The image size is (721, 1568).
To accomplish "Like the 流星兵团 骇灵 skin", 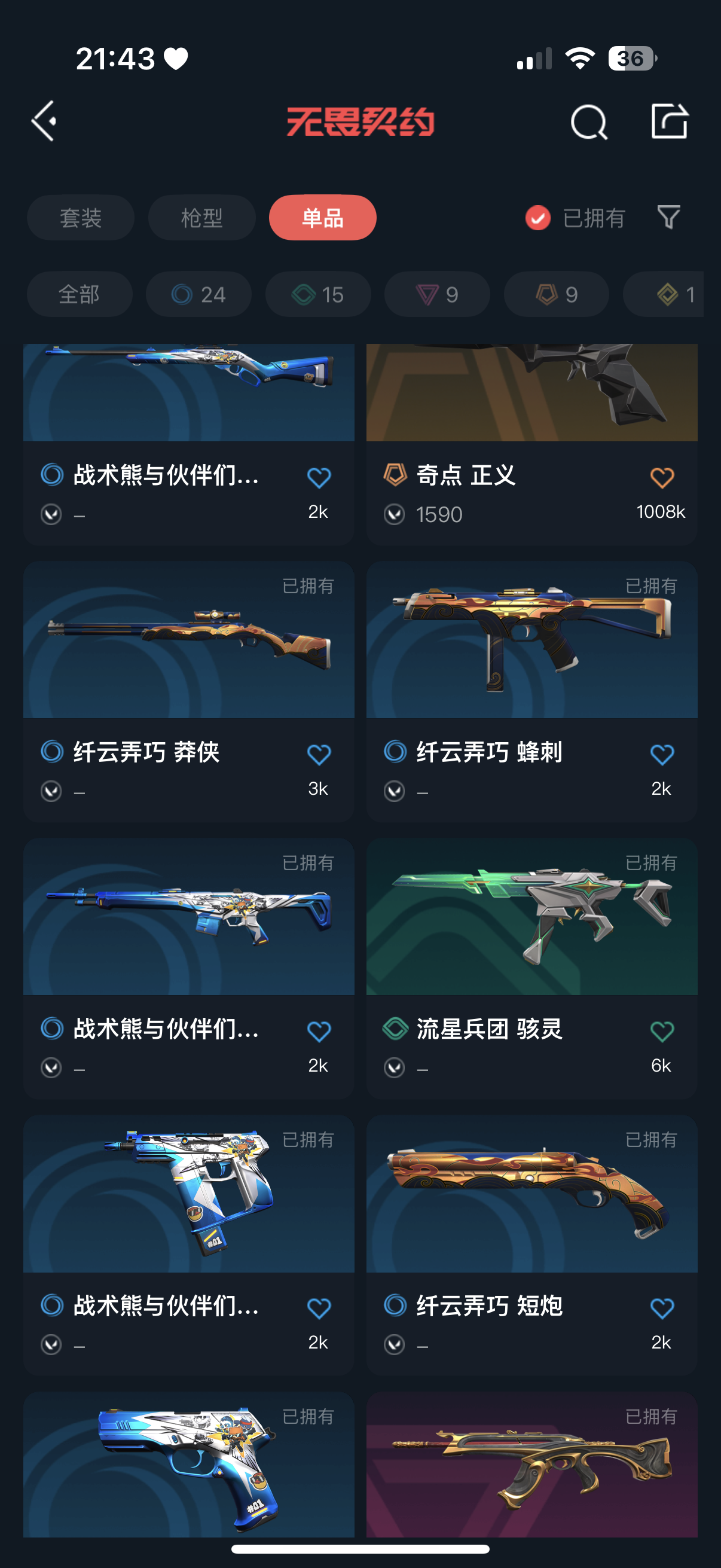I will (662, 1032).
